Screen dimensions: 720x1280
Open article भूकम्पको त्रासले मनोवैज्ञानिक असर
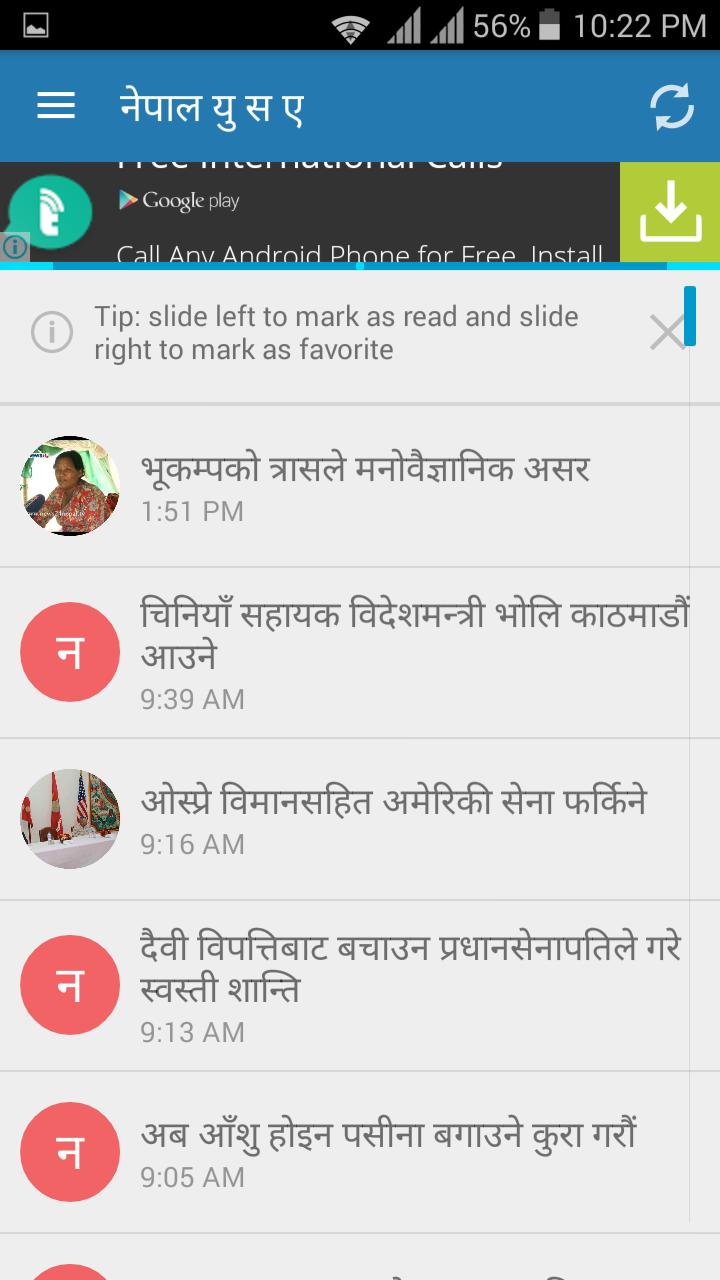(x=365, y=486)
